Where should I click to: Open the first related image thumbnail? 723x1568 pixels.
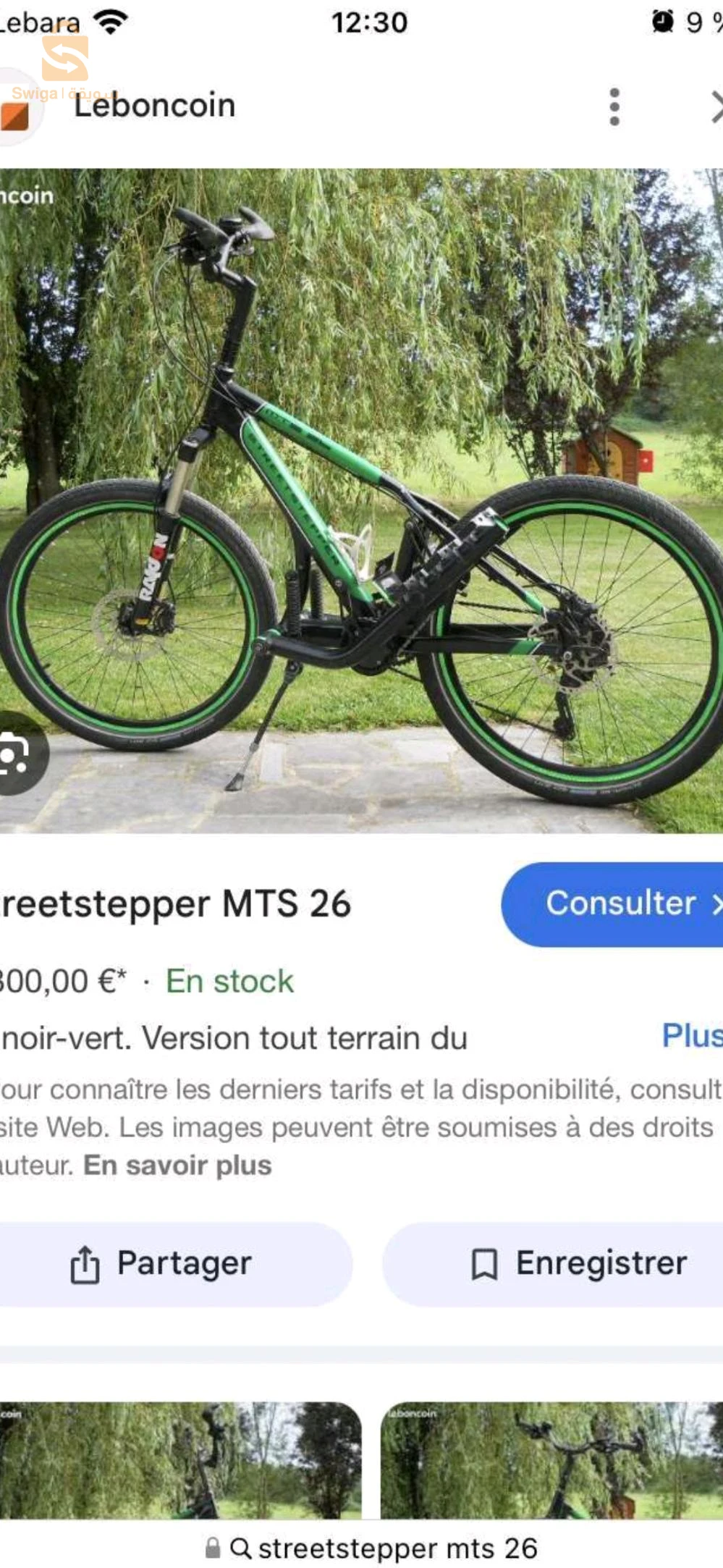(x=180, y=1460)
